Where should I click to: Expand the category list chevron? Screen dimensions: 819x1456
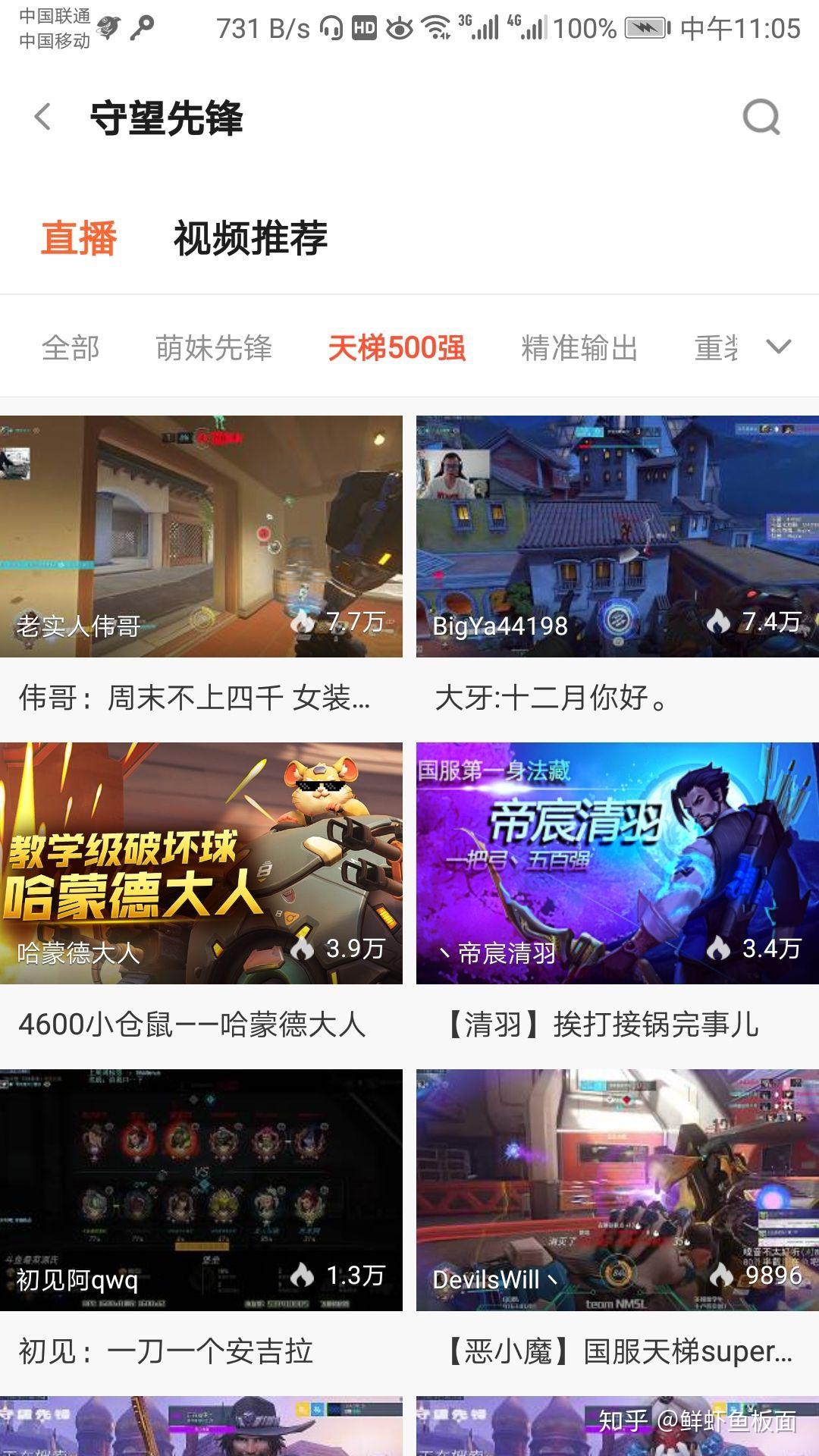[x=778, y=347]
